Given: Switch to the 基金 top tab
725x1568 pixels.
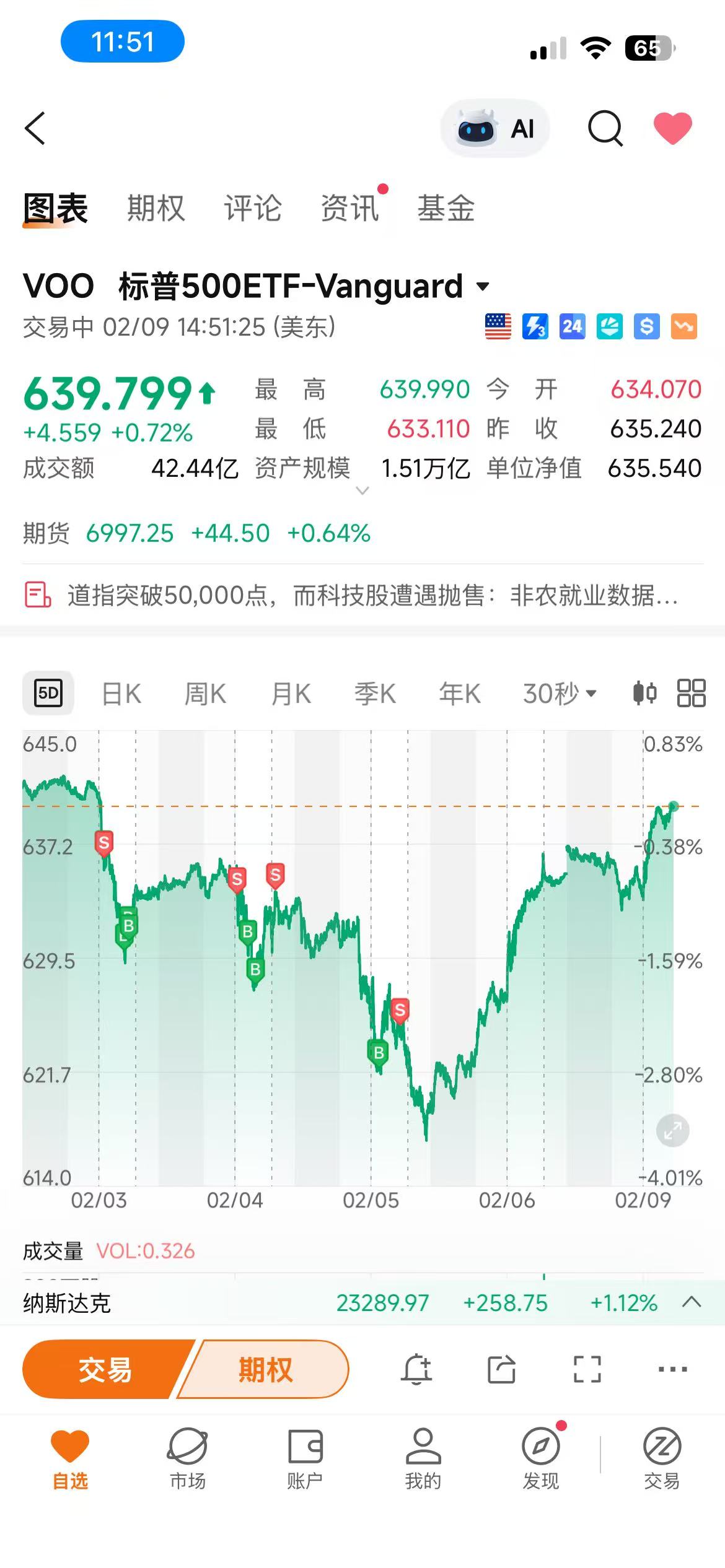Looking at the screenshot, I should [446, 208].
